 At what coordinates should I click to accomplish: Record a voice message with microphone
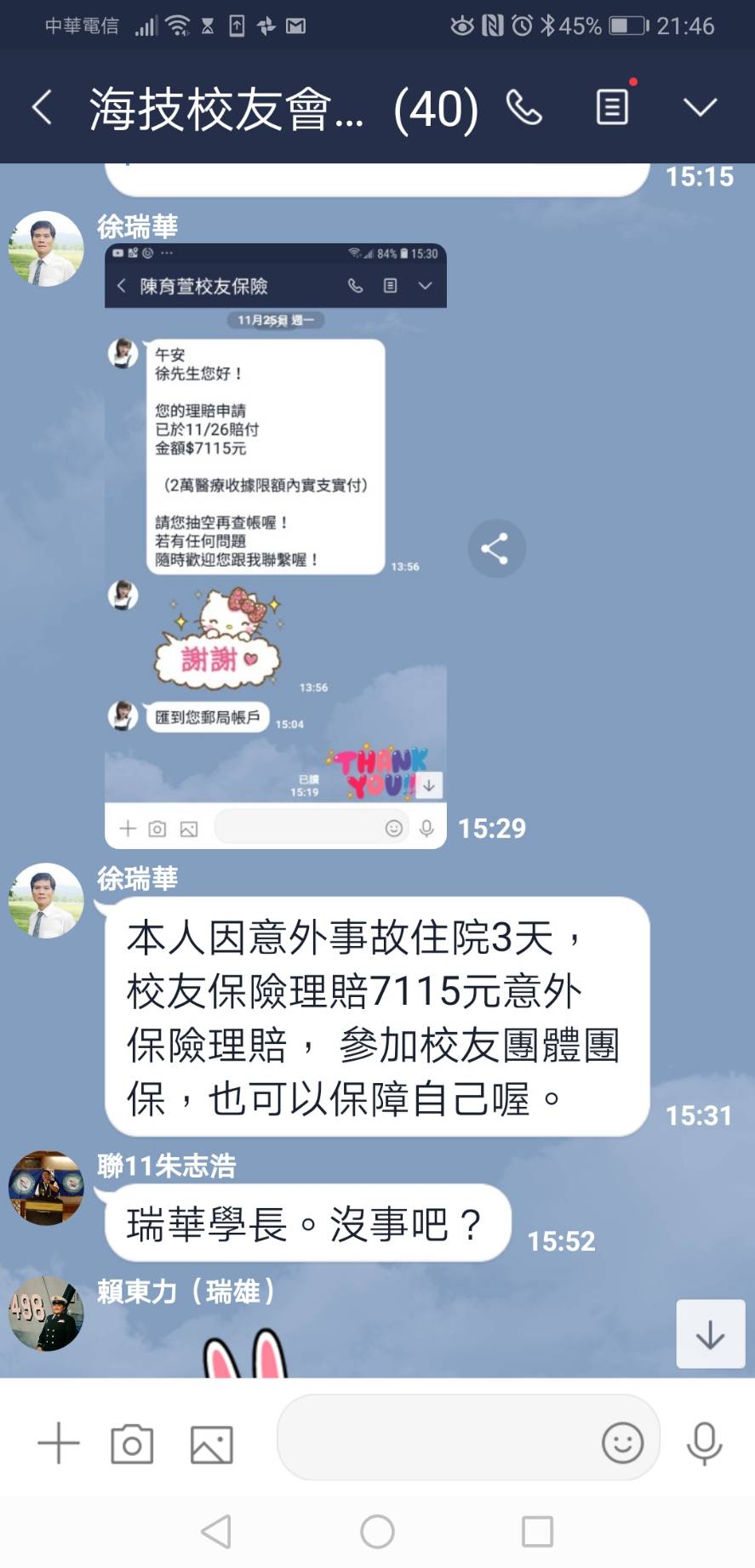coord(704,1444)
